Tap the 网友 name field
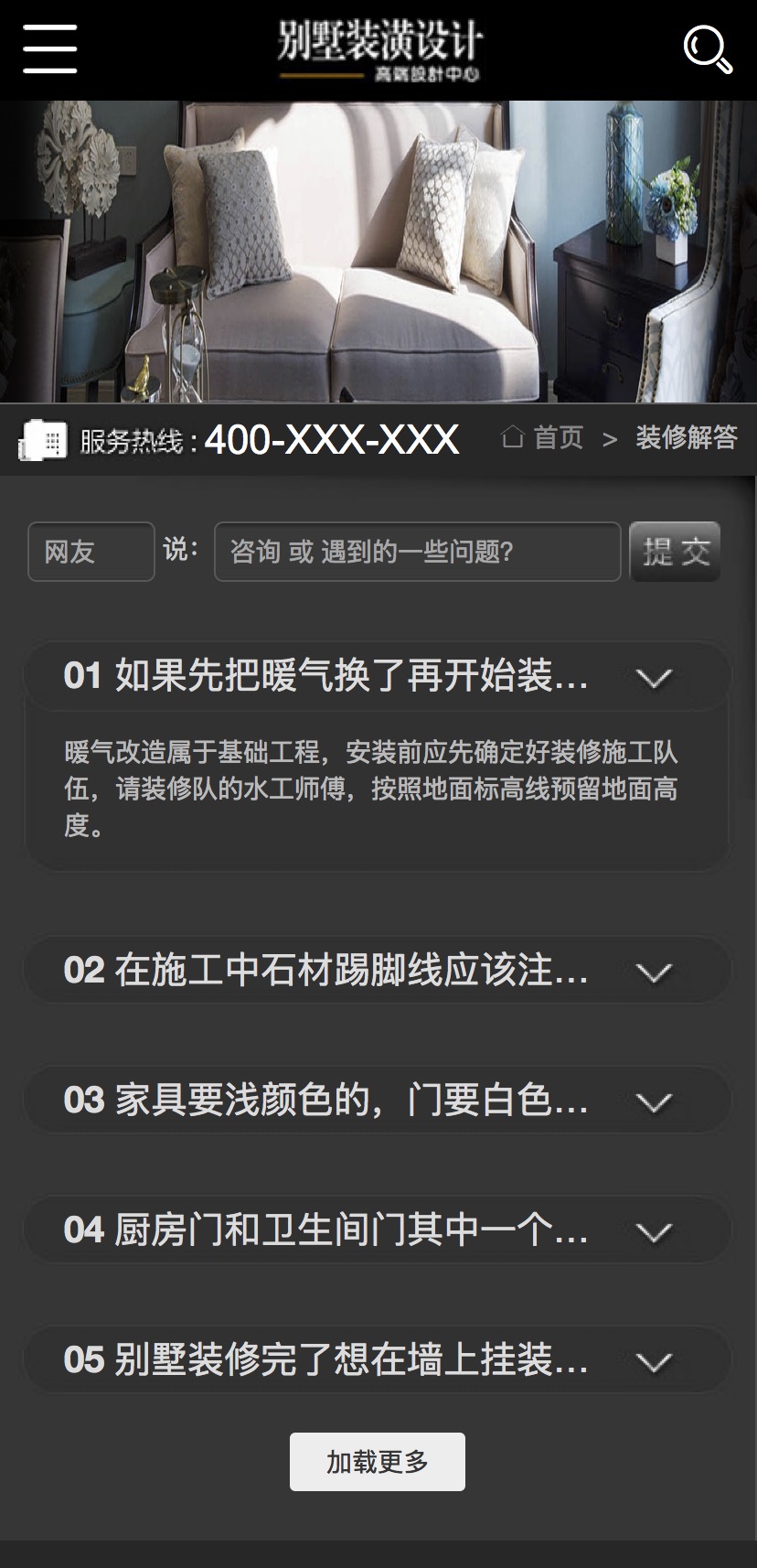This screenshot has width=757, height=1568. point(91,552)
